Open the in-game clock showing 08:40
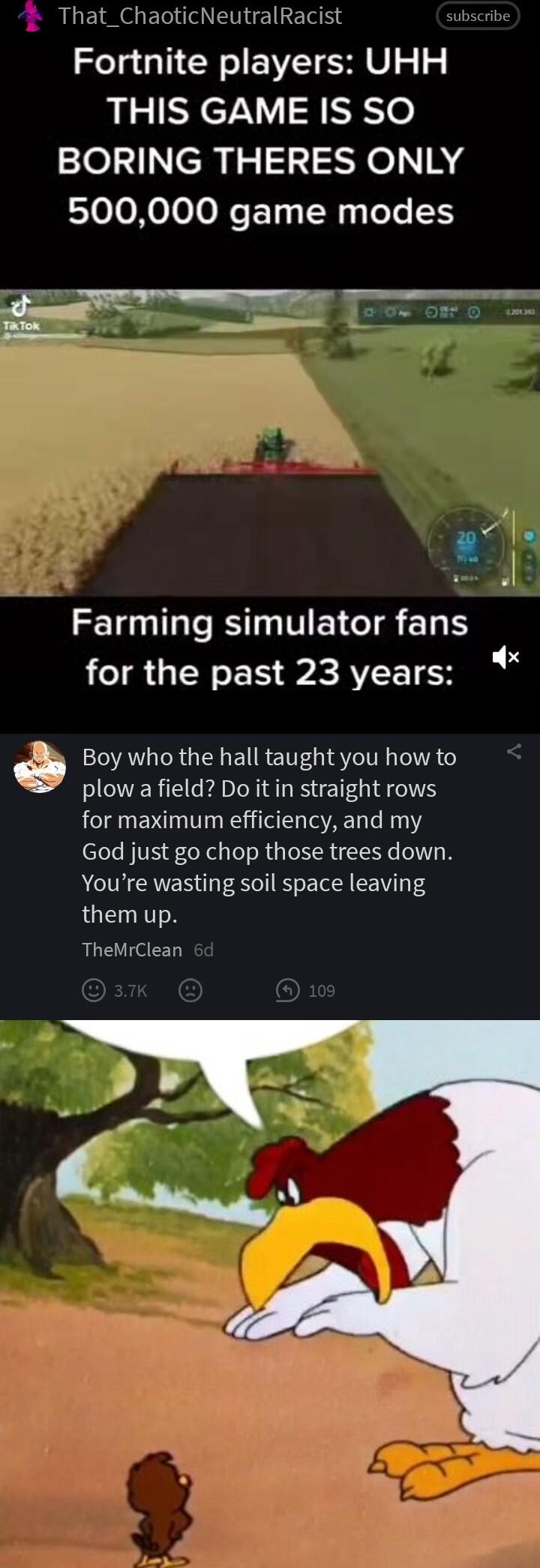Viewport: 540px width, 1568px height. (x=439, y=310)
